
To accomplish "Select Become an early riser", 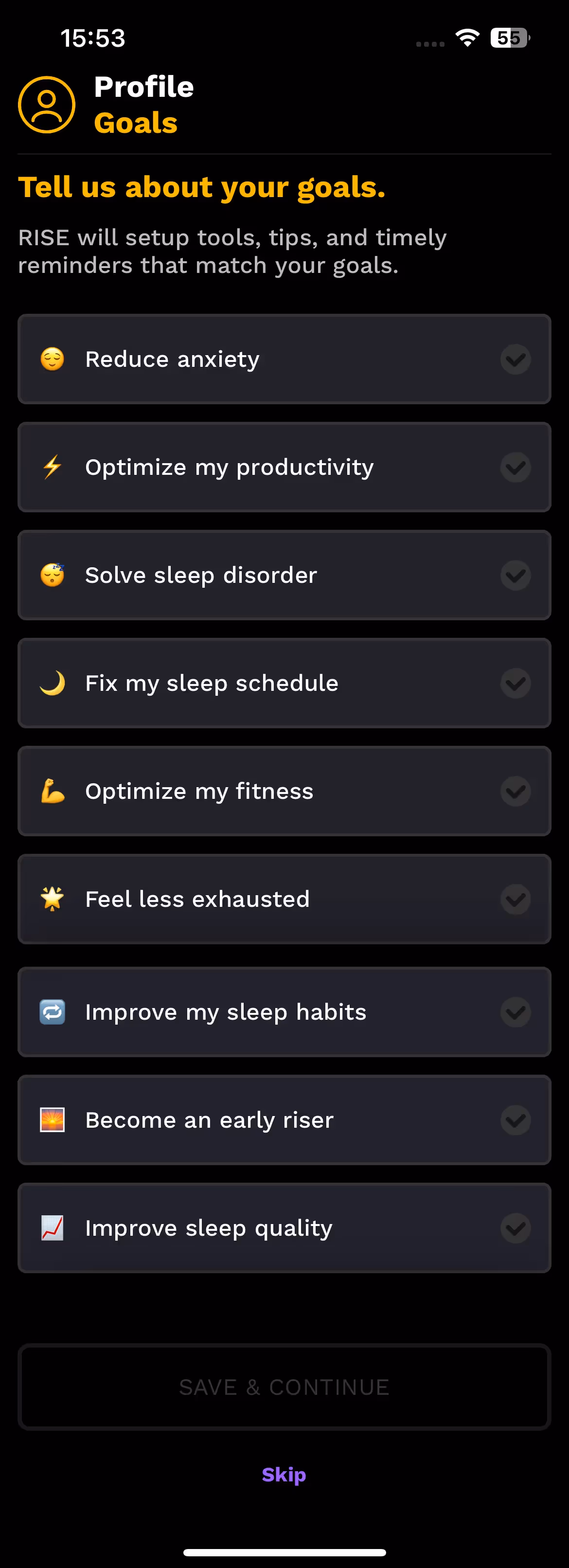I will [284, 1120].
